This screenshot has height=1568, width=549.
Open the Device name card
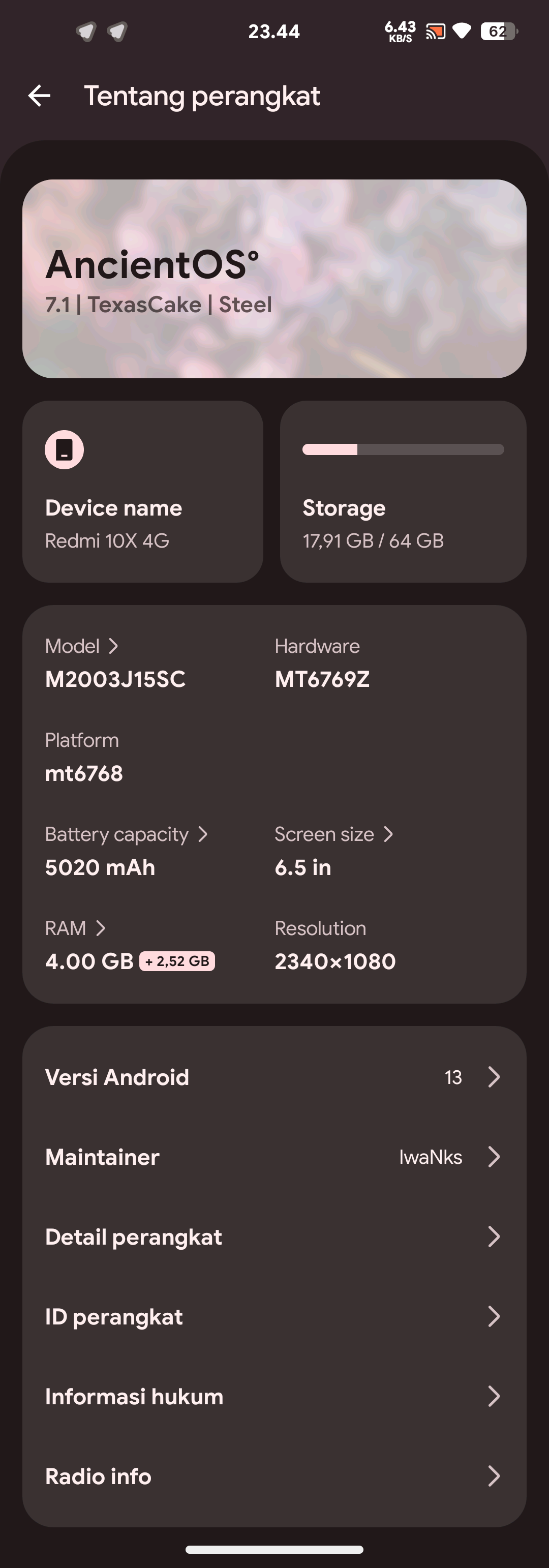coord(142,491)
